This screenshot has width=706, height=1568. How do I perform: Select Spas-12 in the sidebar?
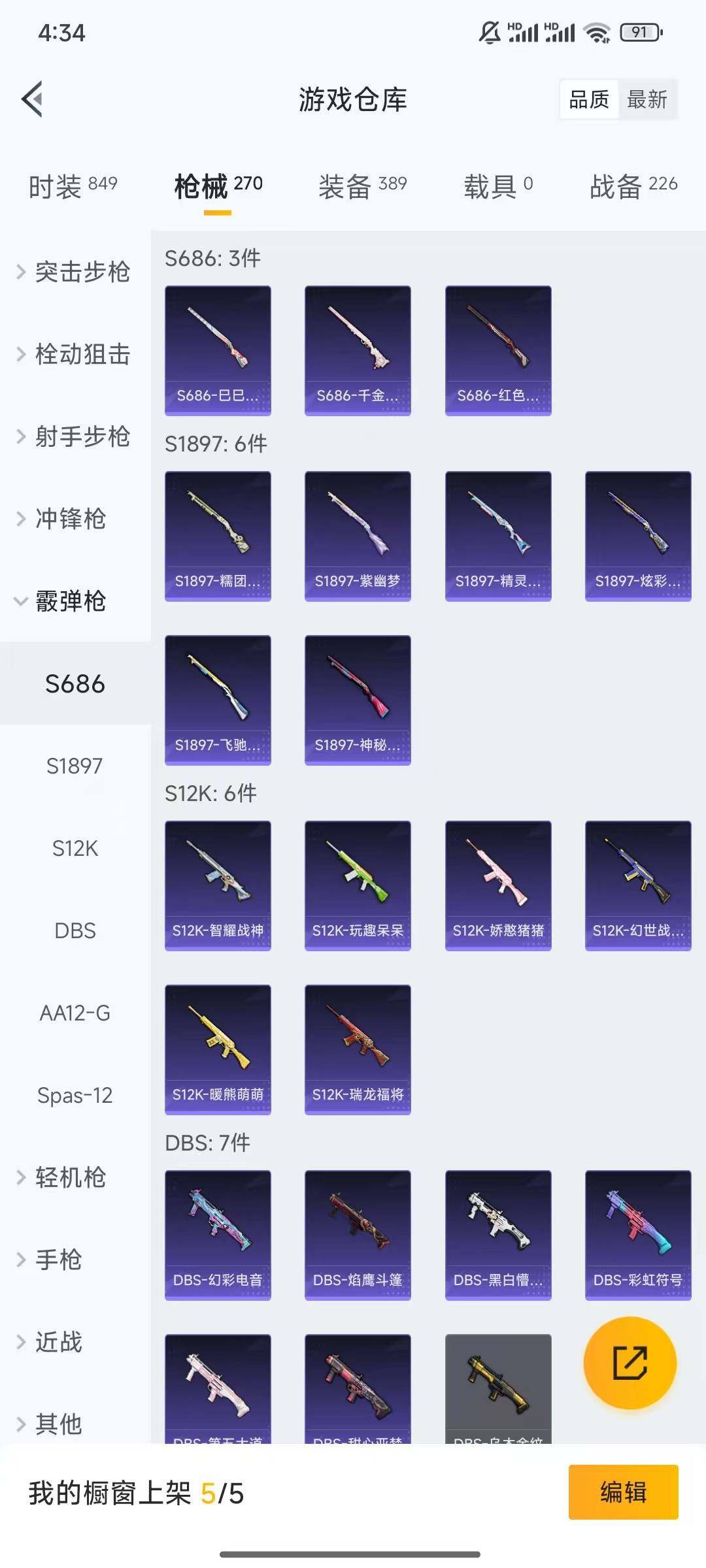[75, 1095]
